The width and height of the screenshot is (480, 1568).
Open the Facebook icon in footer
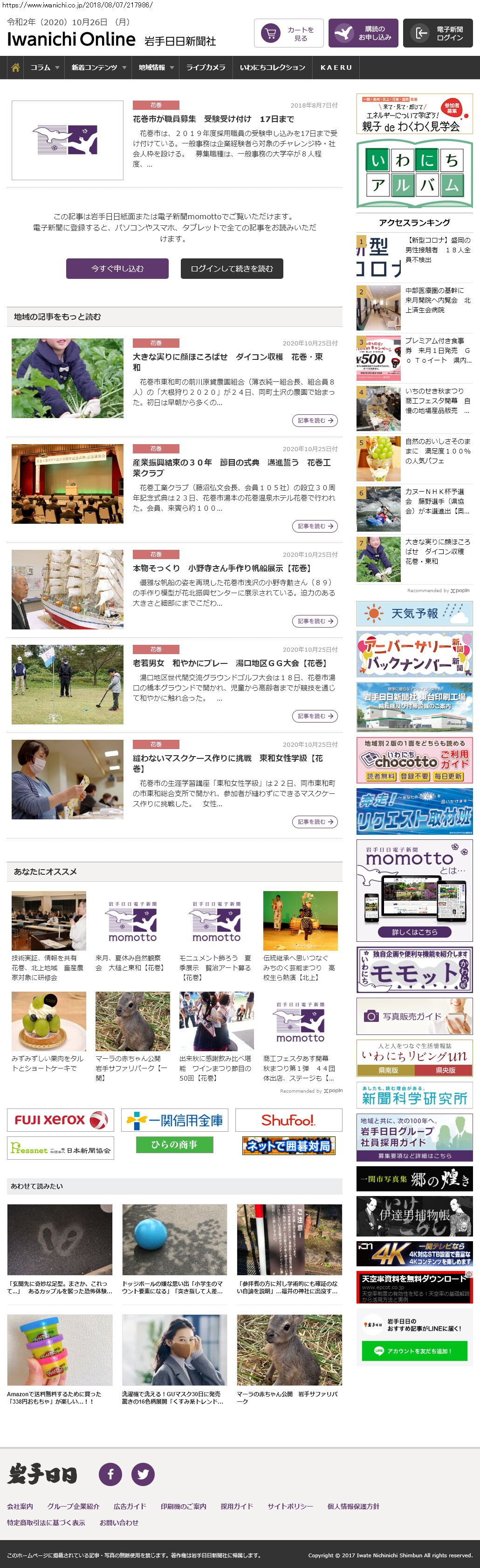click(110, 1474)
